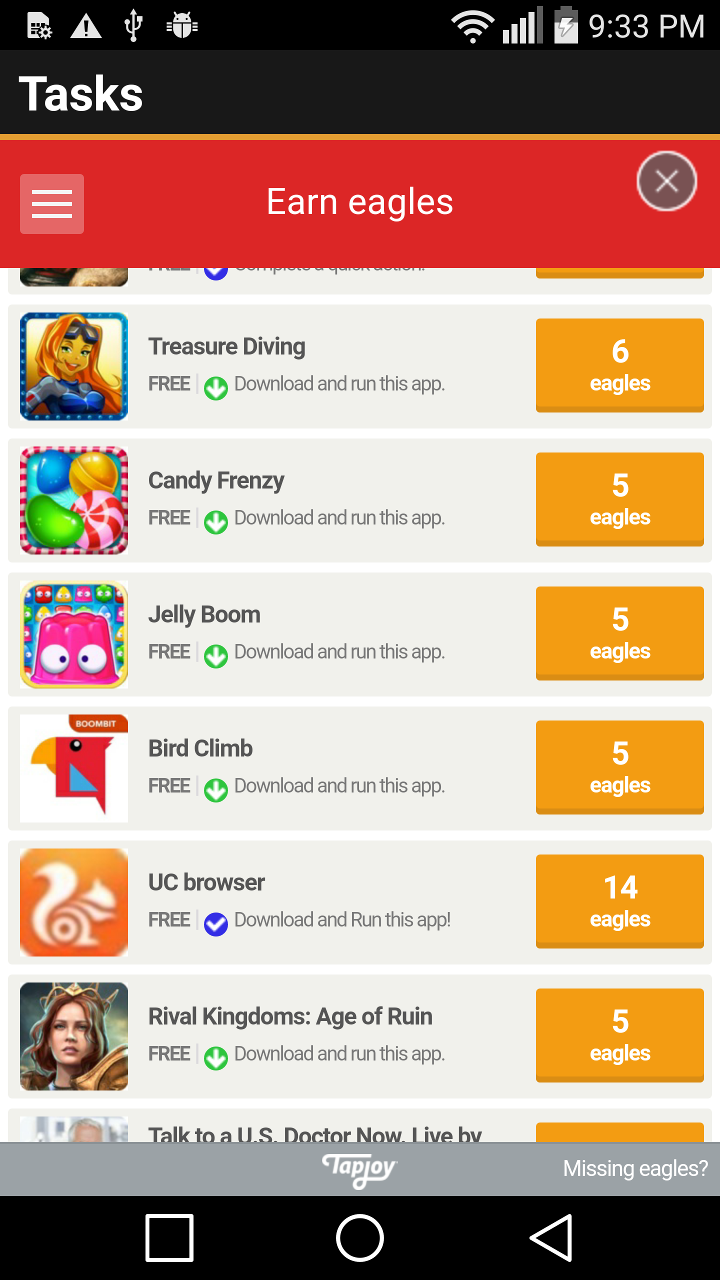Tap the Tapjoy logo in the footer
Viewport: 720px width, 1280px height.
(358, 1170)
